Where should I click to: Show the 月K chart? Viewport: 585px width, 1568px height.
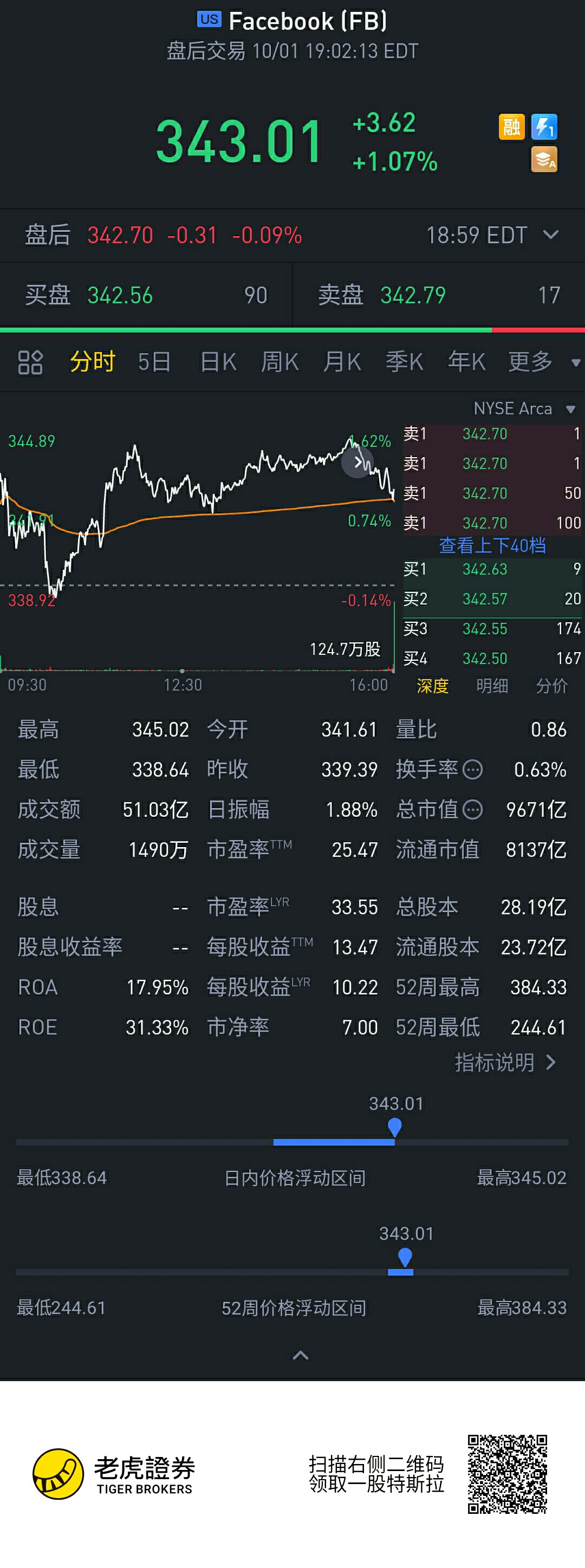[x=342, y=362]
